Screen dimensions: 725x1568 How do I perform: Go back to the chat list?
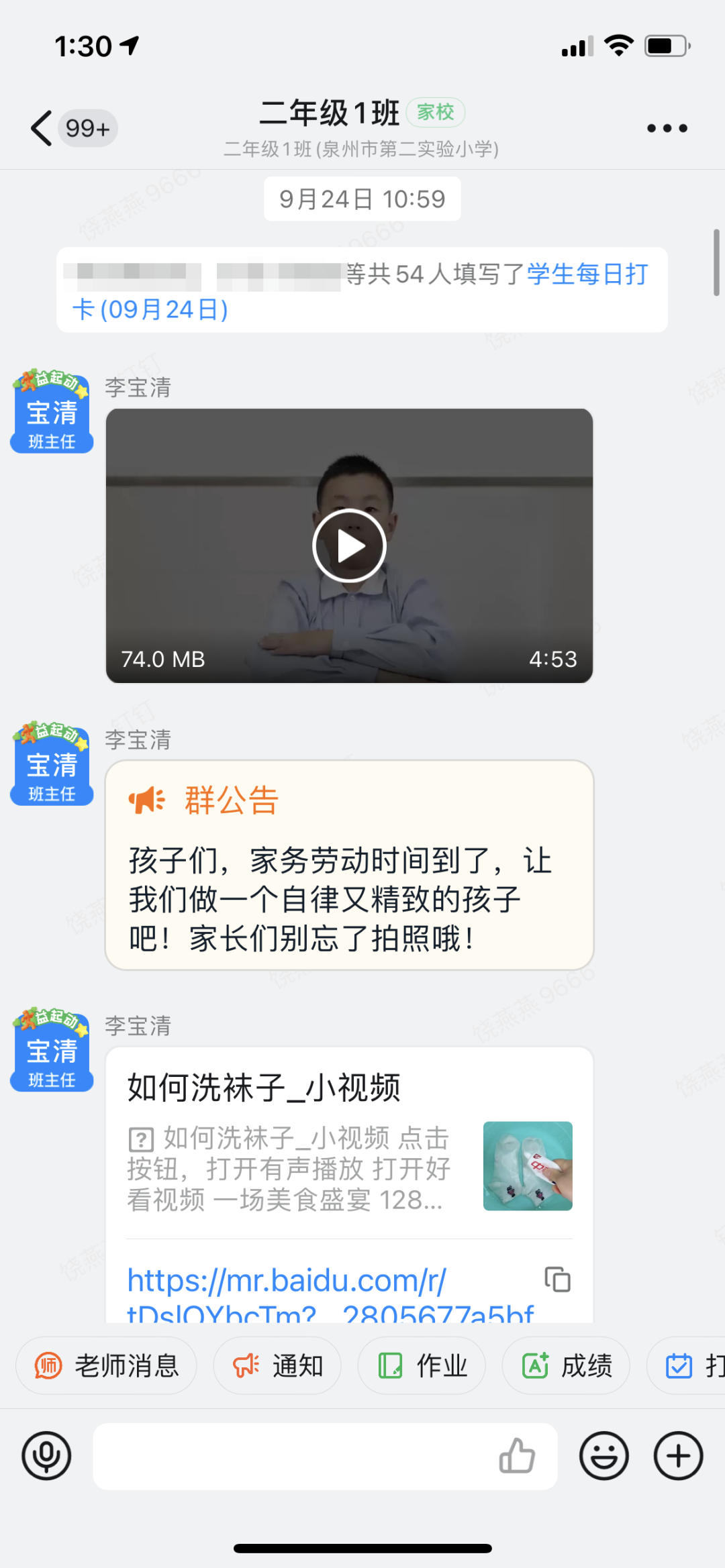[x=42, y=127]
